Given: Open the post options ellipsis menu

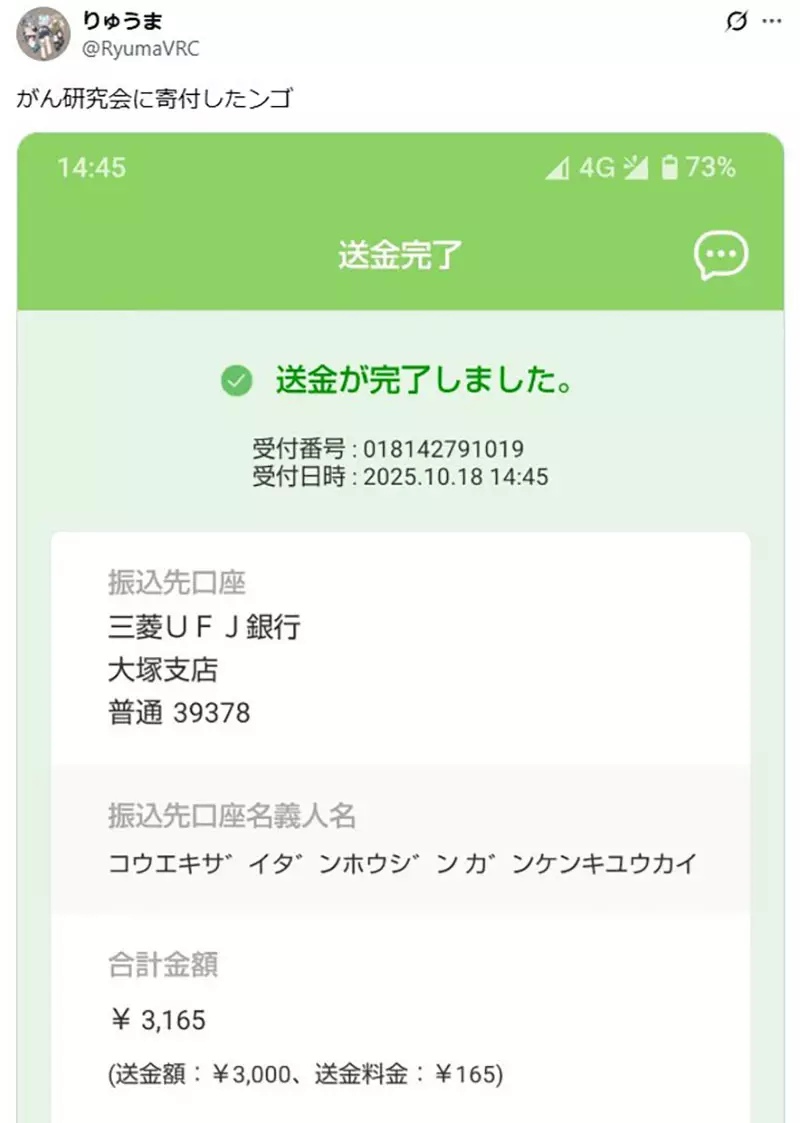Looking at the screenshot, I should tap(771, 21).
